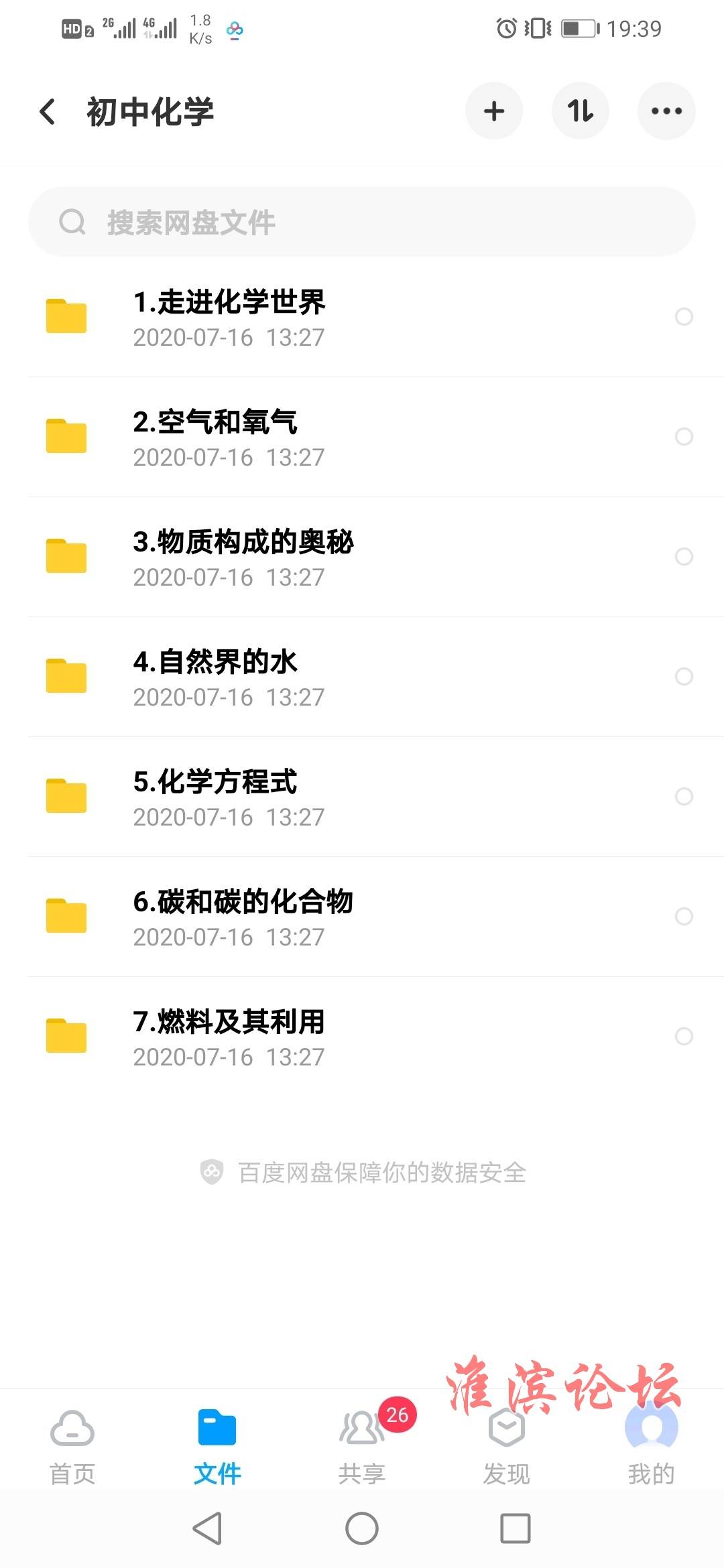This screenshot has width=724, height=1568.
Task: Switch to the 首页 tab
Action: click(x=72, y=1446)
